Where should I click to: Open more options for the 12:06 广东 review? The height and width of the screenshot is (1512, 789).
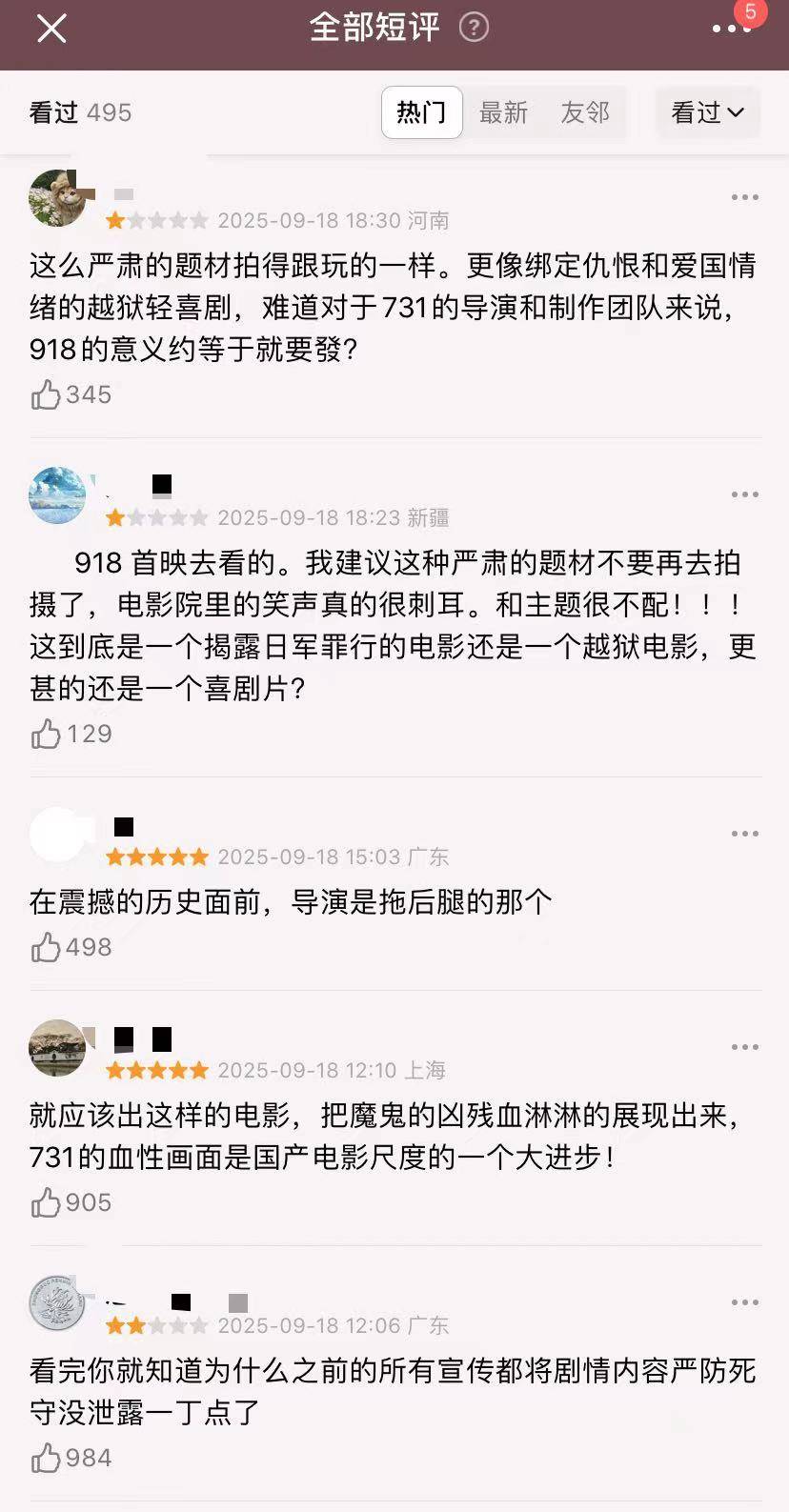click(744, 1302)
